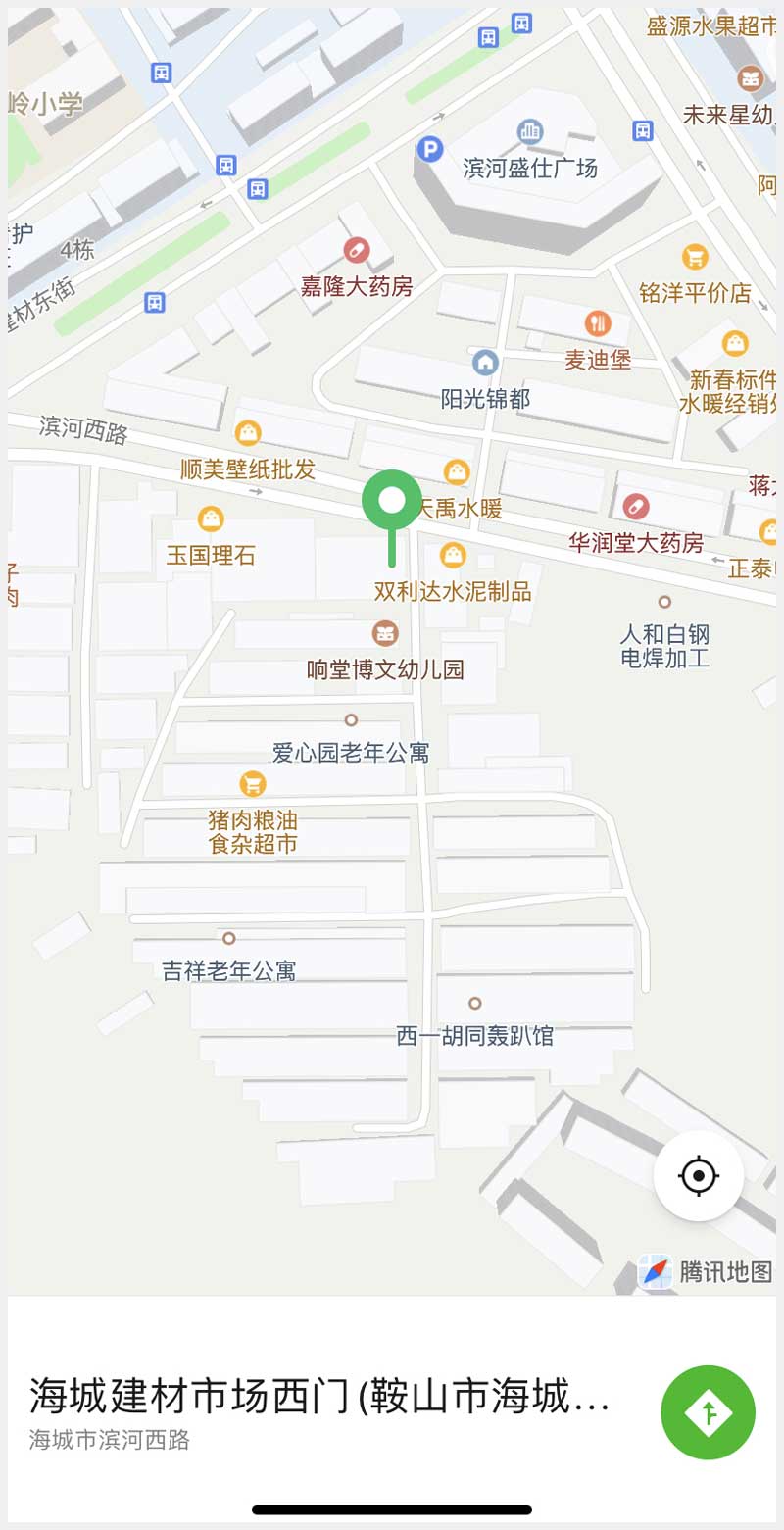784x1530 pixels.
Task: Open the 海城建材市场西门 location details
Action: tap(319, 1396)
